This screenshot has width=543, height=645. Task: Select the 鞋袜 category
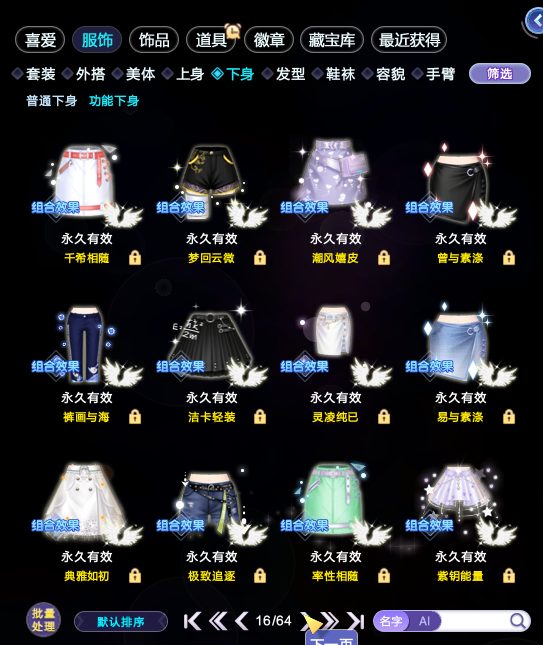click(334, 74)
